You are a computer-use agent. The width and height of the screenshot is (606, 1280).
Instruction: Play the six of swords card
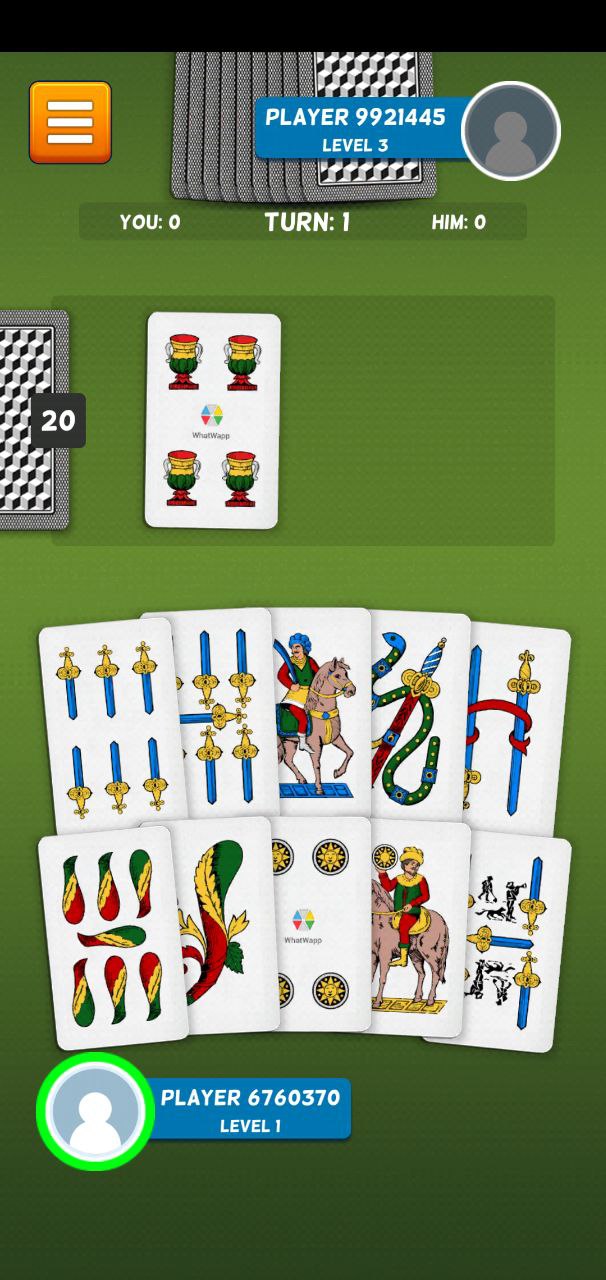pyautogui.click(x=106, y=726)
